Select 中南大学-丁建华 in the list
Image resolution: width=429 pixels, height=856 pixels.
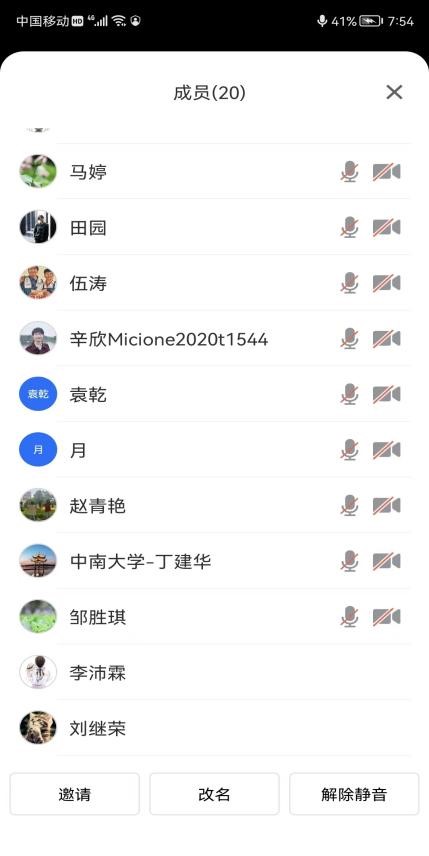[214, 561]
